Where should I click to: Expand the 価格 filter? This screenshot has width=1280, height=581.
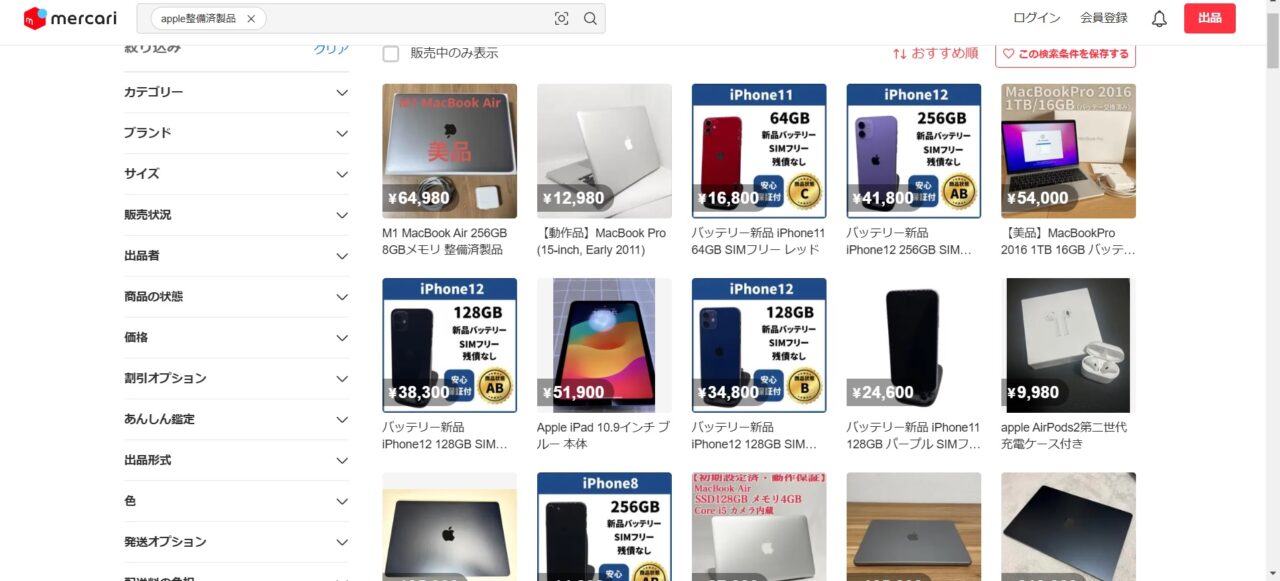[236, 338]
